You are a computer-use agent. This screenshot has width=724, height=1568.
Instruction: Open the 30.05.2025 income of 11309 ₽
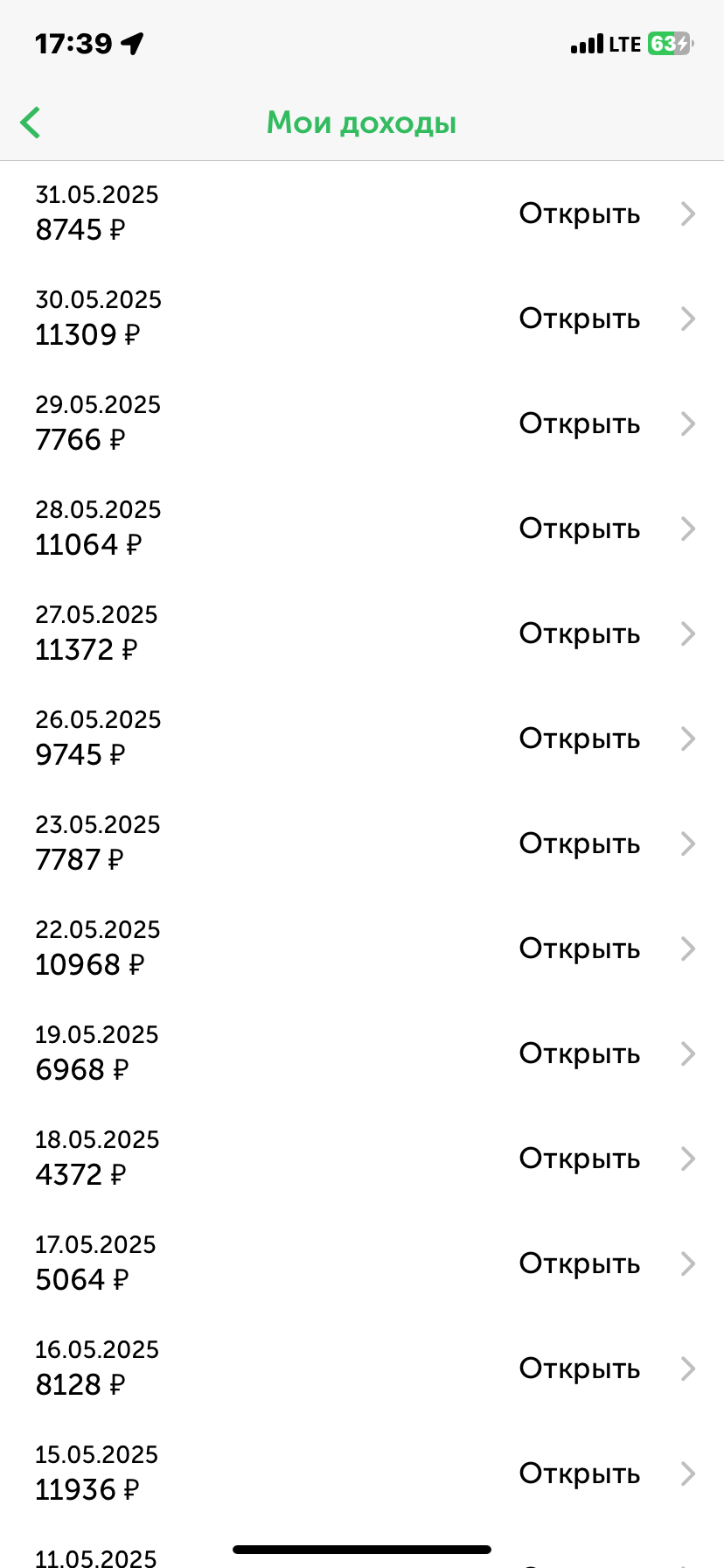tap(362, 318)
